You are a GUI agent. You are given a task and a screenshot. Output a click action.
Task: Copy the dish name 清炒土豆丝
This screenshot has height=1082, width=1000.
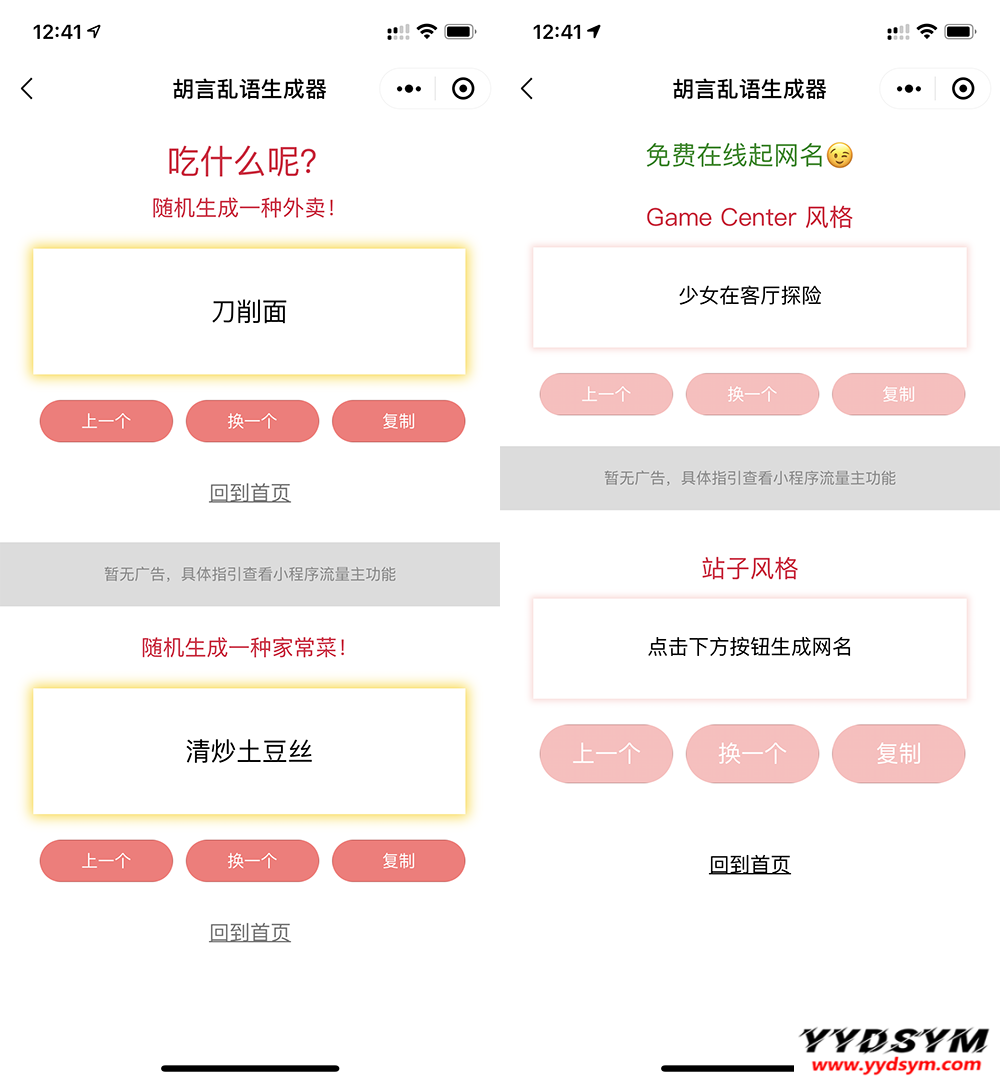pos(398,861)
